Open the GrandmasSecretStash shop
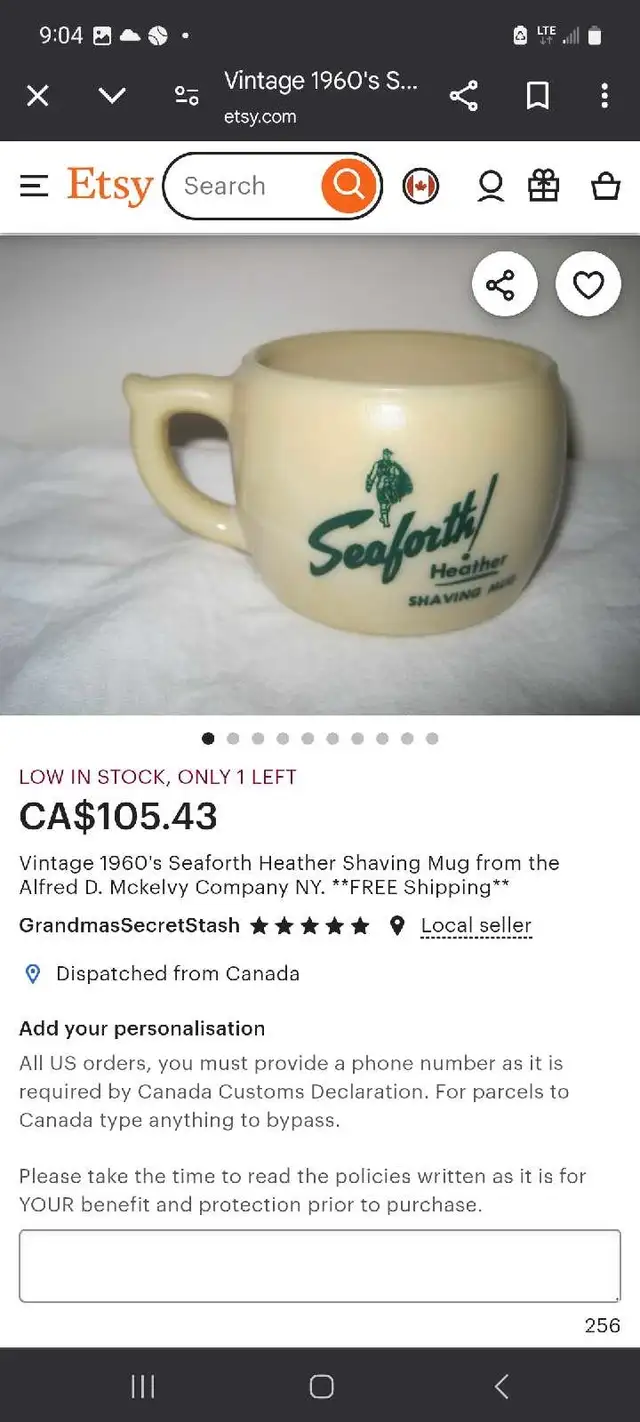Viewport: 640px width, 1422px height. (130, 925)
